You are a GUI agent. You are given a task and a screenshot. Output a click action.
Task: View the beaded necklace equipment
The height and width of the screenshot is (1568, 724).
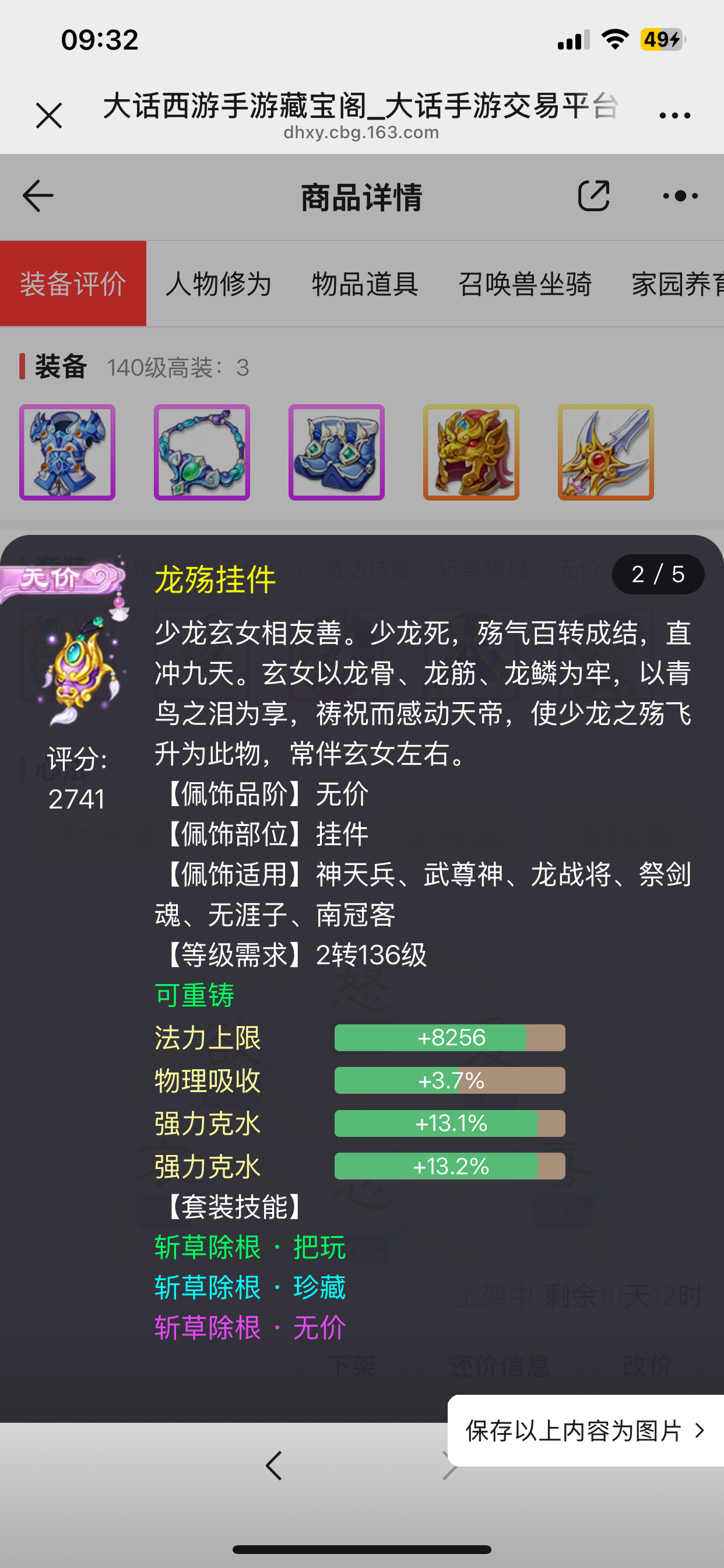[x=202, y=452]
